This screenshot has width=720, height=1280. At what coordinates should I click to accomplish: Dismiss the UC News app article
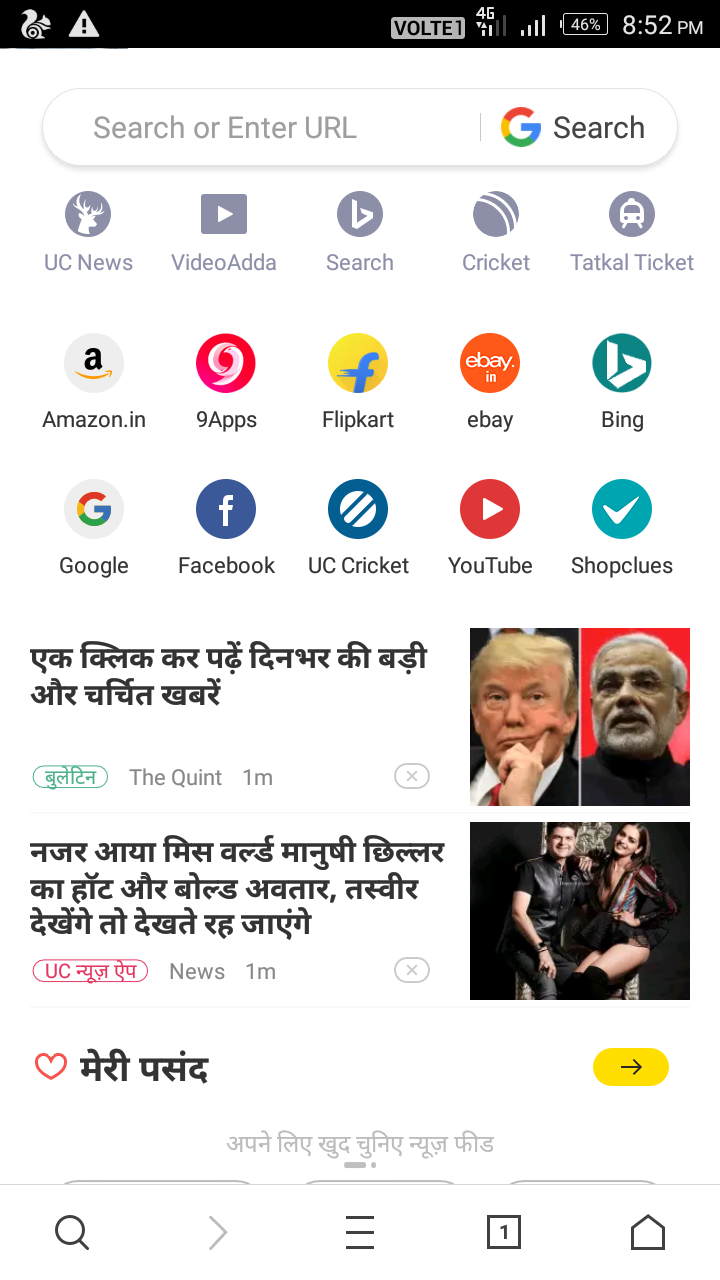pyautogui.click(x=411, y=970)
